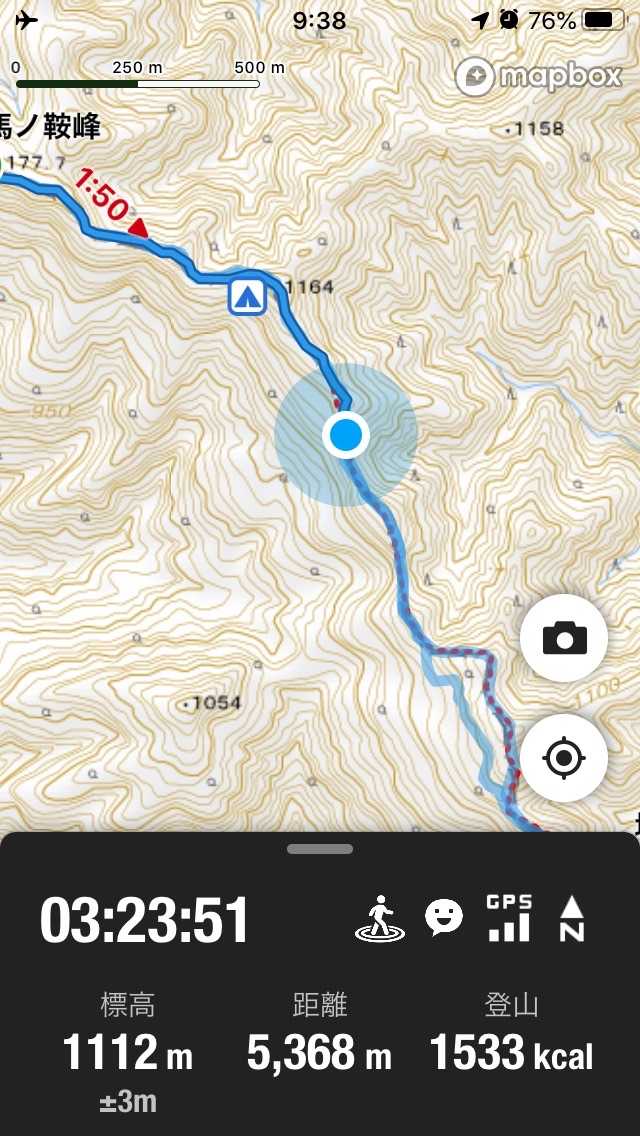
Task: Recenter map on current location
Action: pyautogui.click(x=564, y=758)
